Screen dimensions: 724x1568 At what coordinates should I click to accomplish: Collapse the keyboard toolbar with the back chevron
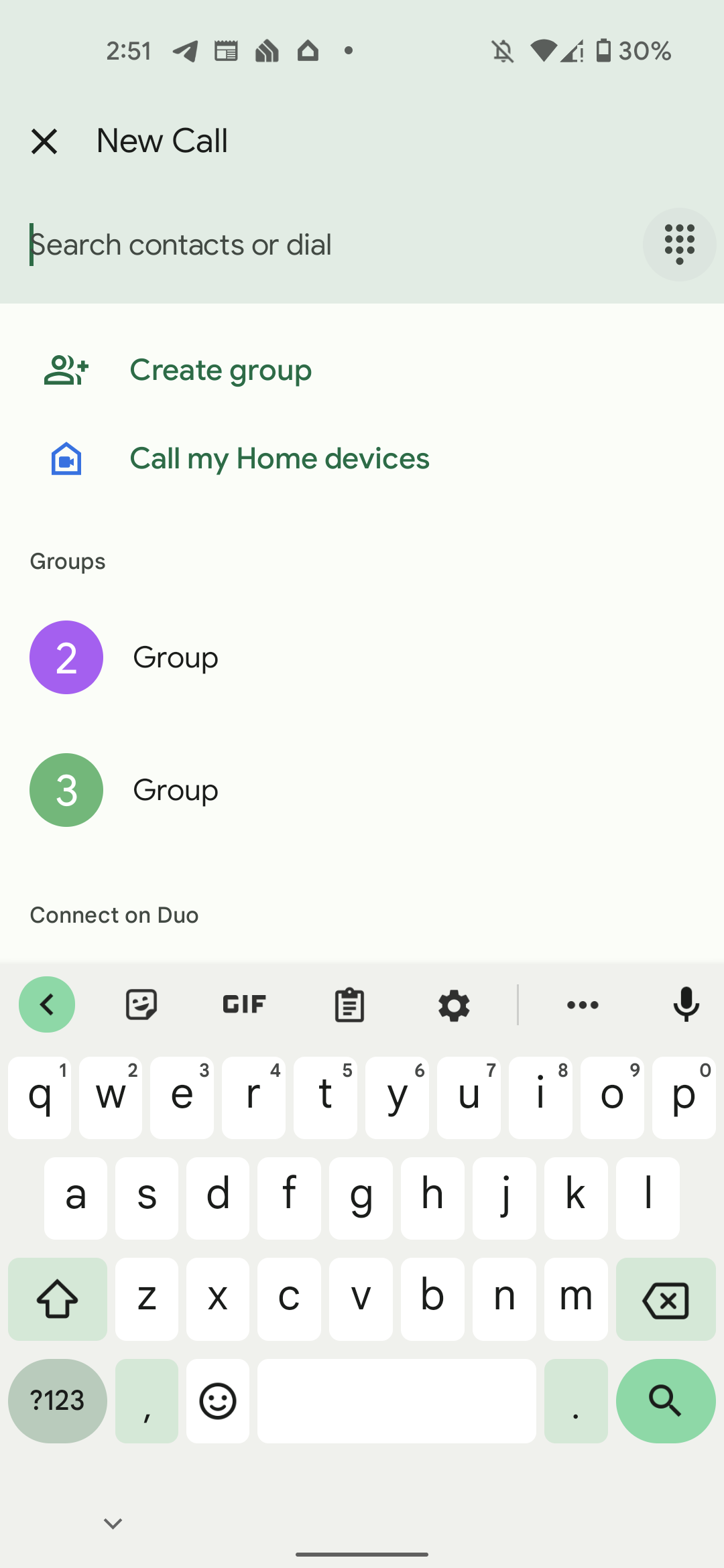(47, 1004)
